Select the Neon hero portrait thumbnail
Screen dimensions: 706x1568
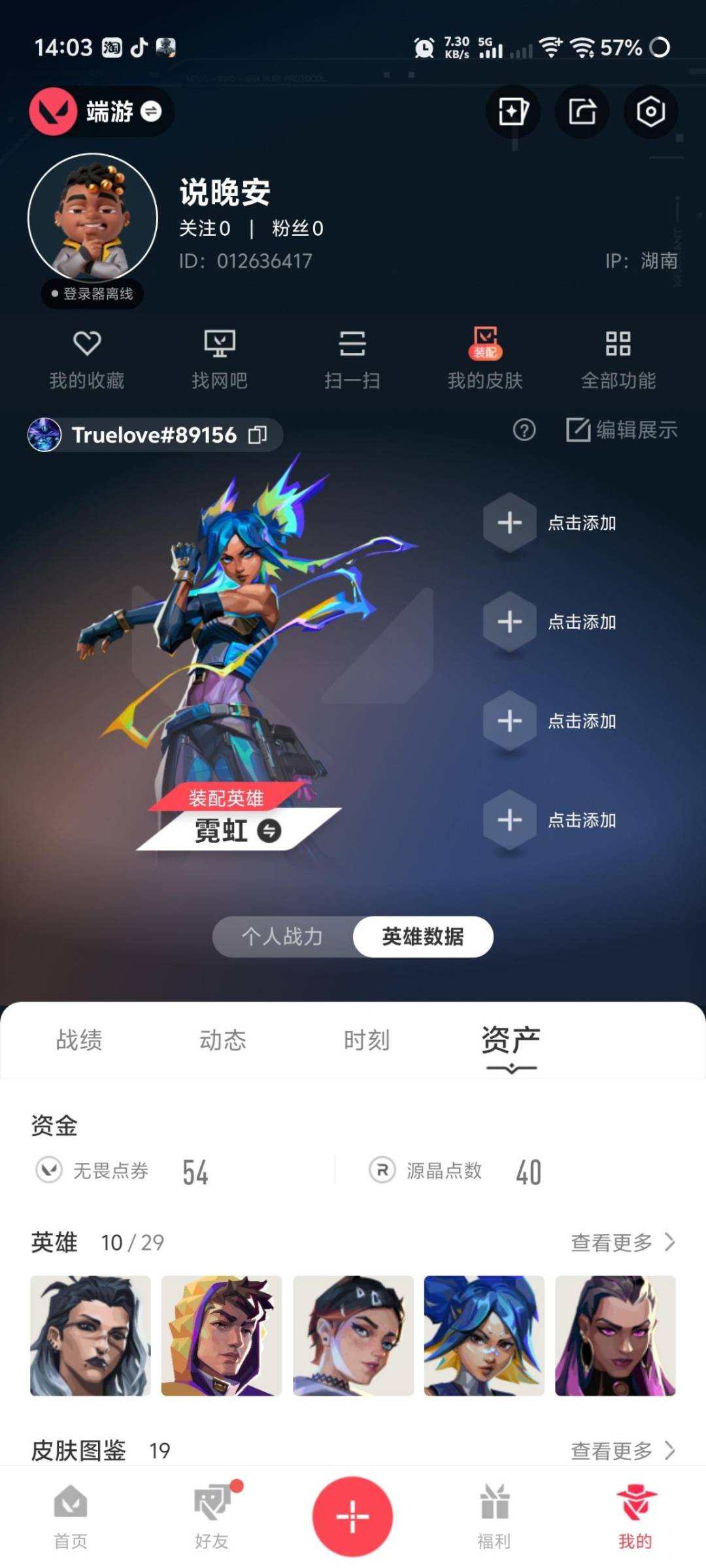pyautogui.click(x=484, y=1338)
